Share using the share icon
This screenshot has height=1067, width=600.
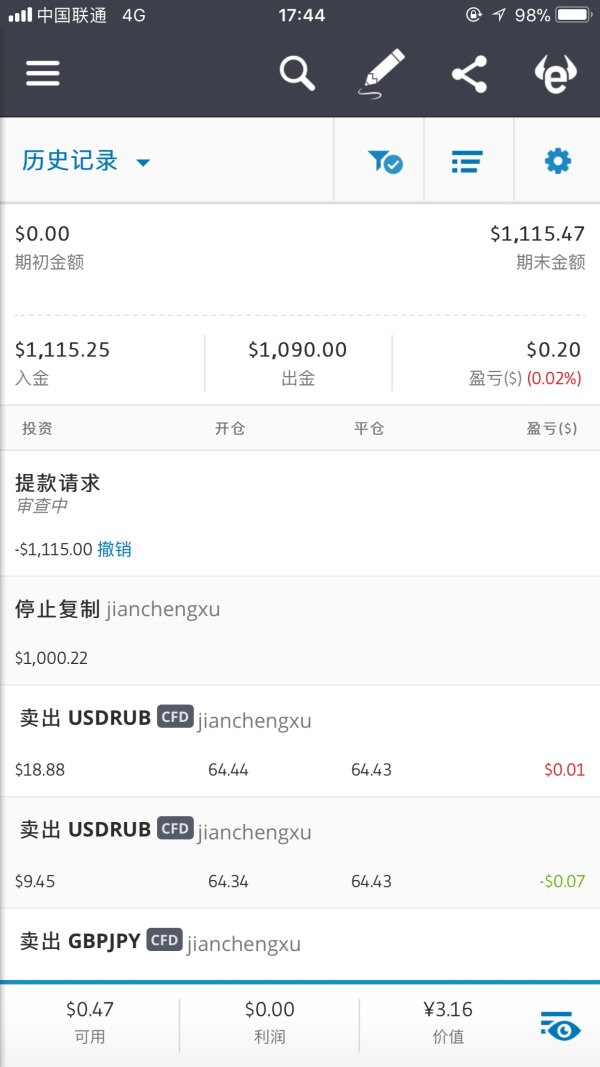[469, 74]
